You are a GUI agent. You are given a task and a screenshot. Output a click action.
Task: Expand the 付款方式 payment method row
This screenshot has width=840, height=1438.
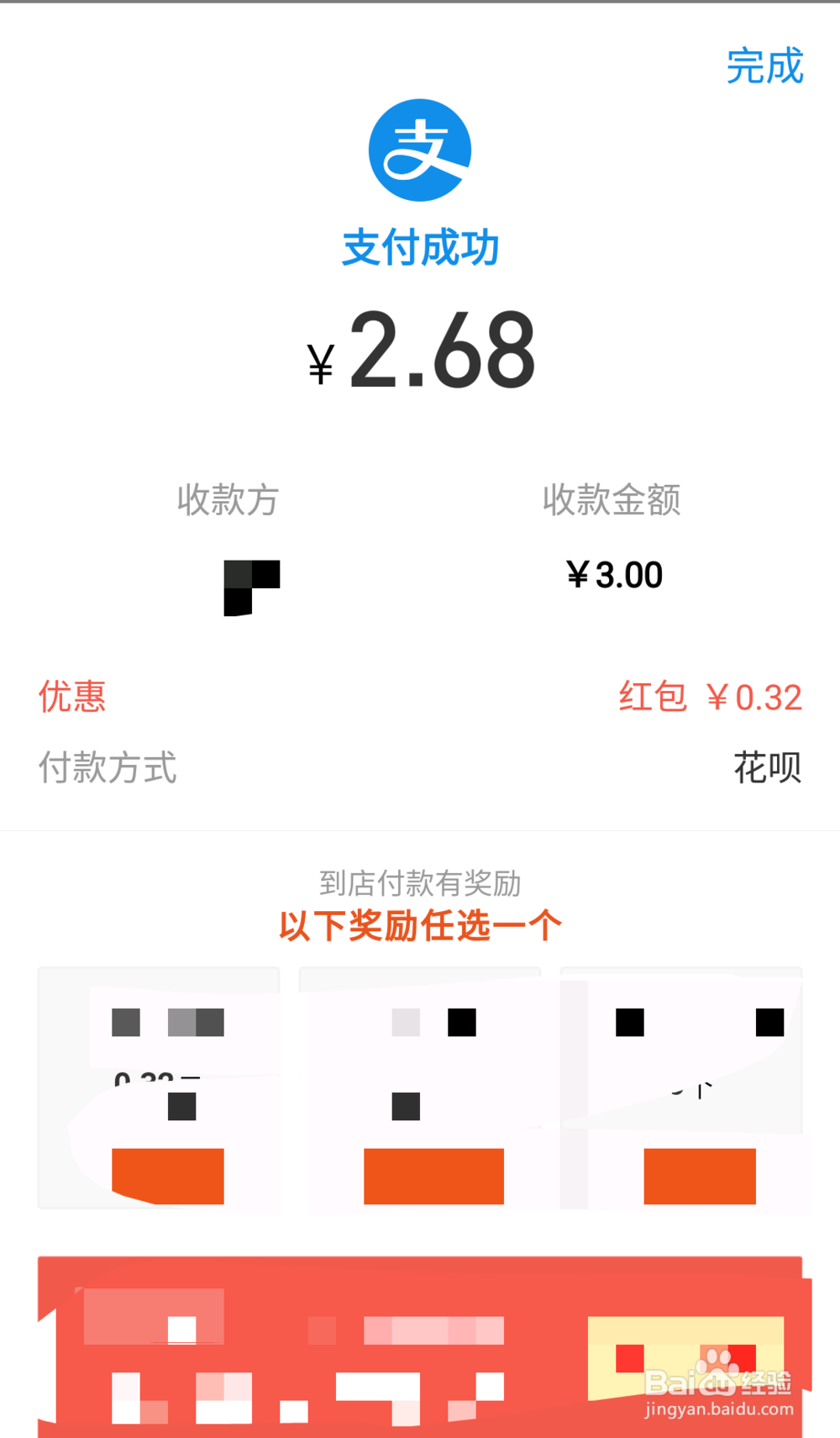(108, 767)
